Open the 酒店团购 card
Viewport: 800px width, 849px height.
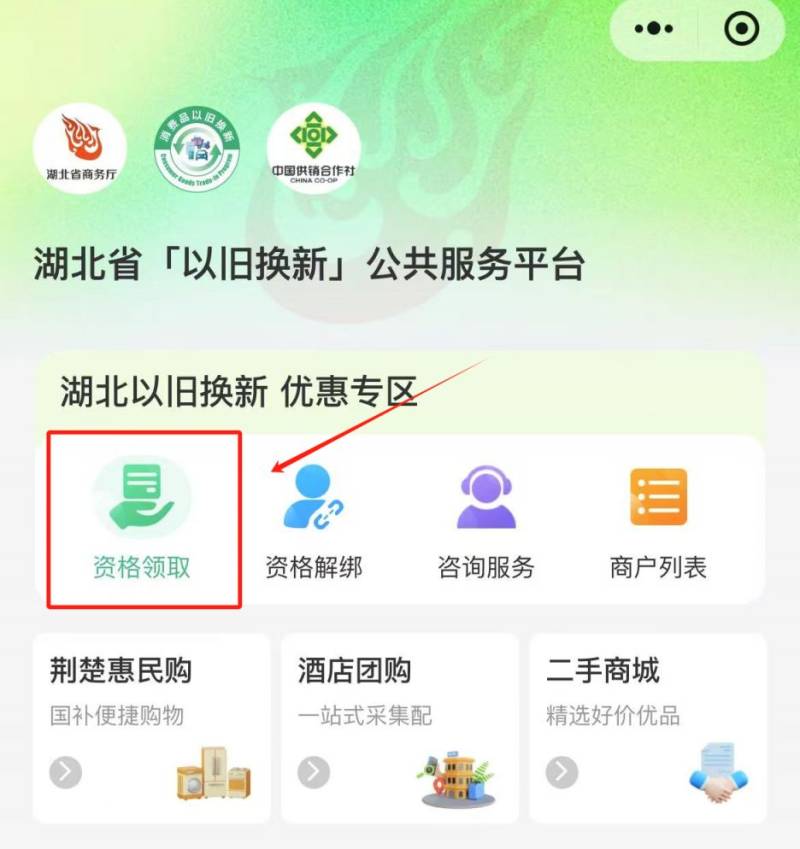coord(399,725)
